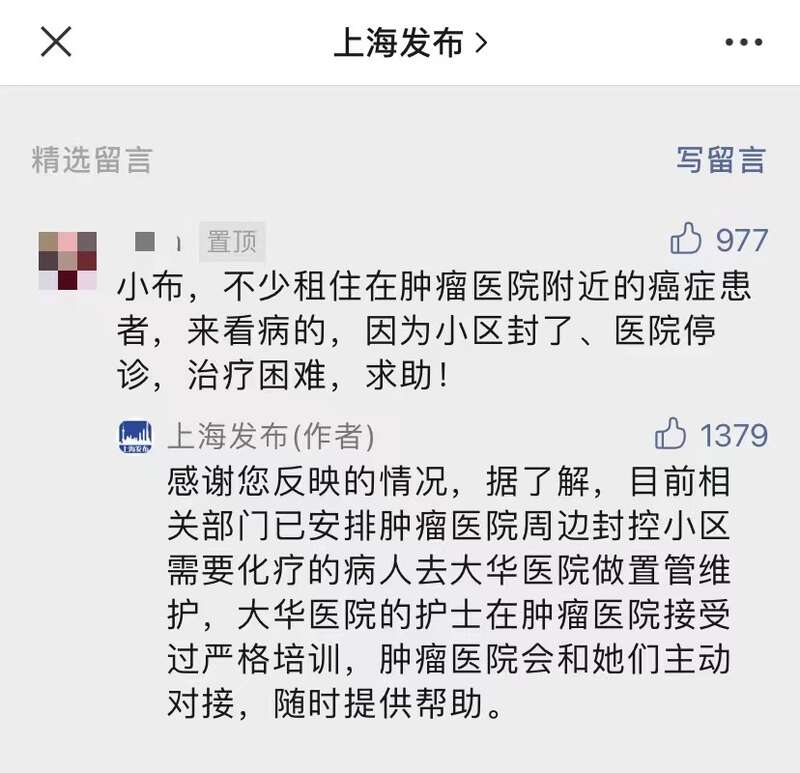Screen dimensions: 800x773
Task: Close the article with the X icon
Action: pyautogui.click(x=56, y=42)
